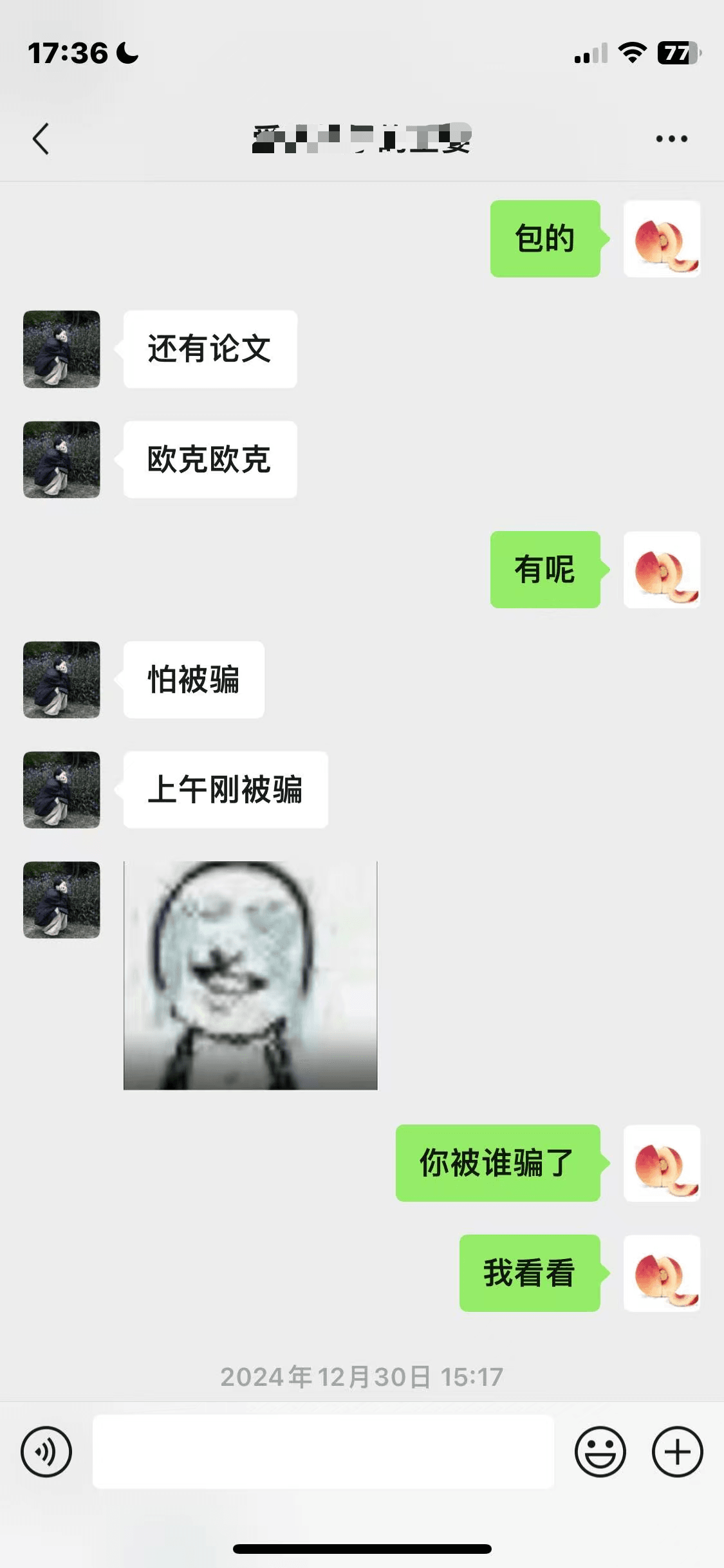The height and width of the screenshot is (1568, 724).
Task: Open the plus attachment menu
Action: [677, 1451]
